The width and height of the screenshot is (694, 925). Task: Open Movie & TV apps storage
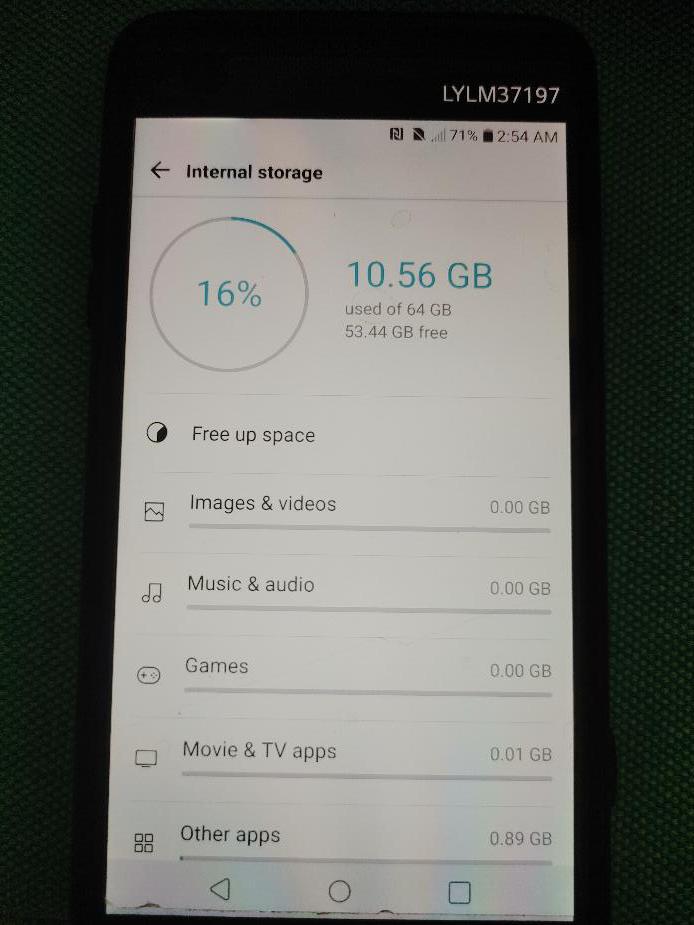pyautogui.click(x=259, y=752)
